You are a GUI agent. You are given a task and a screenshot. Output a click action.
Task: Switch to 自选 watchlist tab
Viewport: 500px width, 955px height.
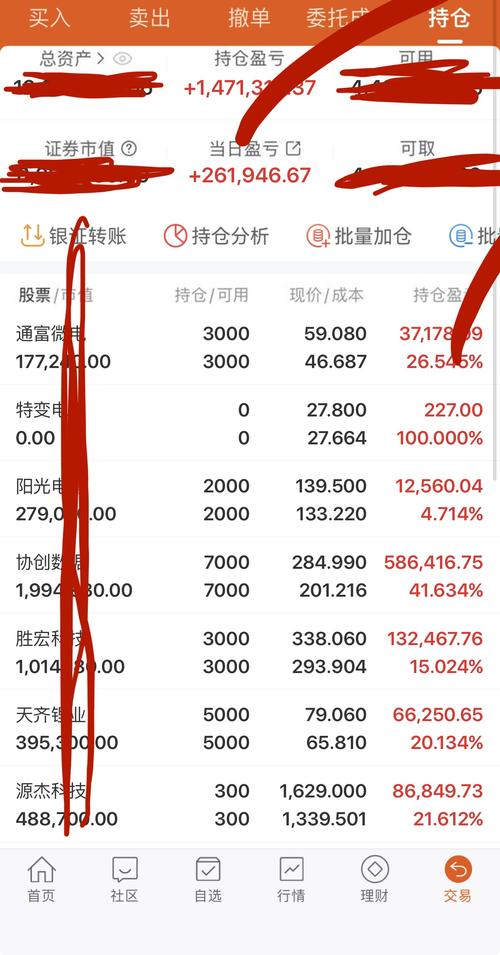click(x=208, y=878)
